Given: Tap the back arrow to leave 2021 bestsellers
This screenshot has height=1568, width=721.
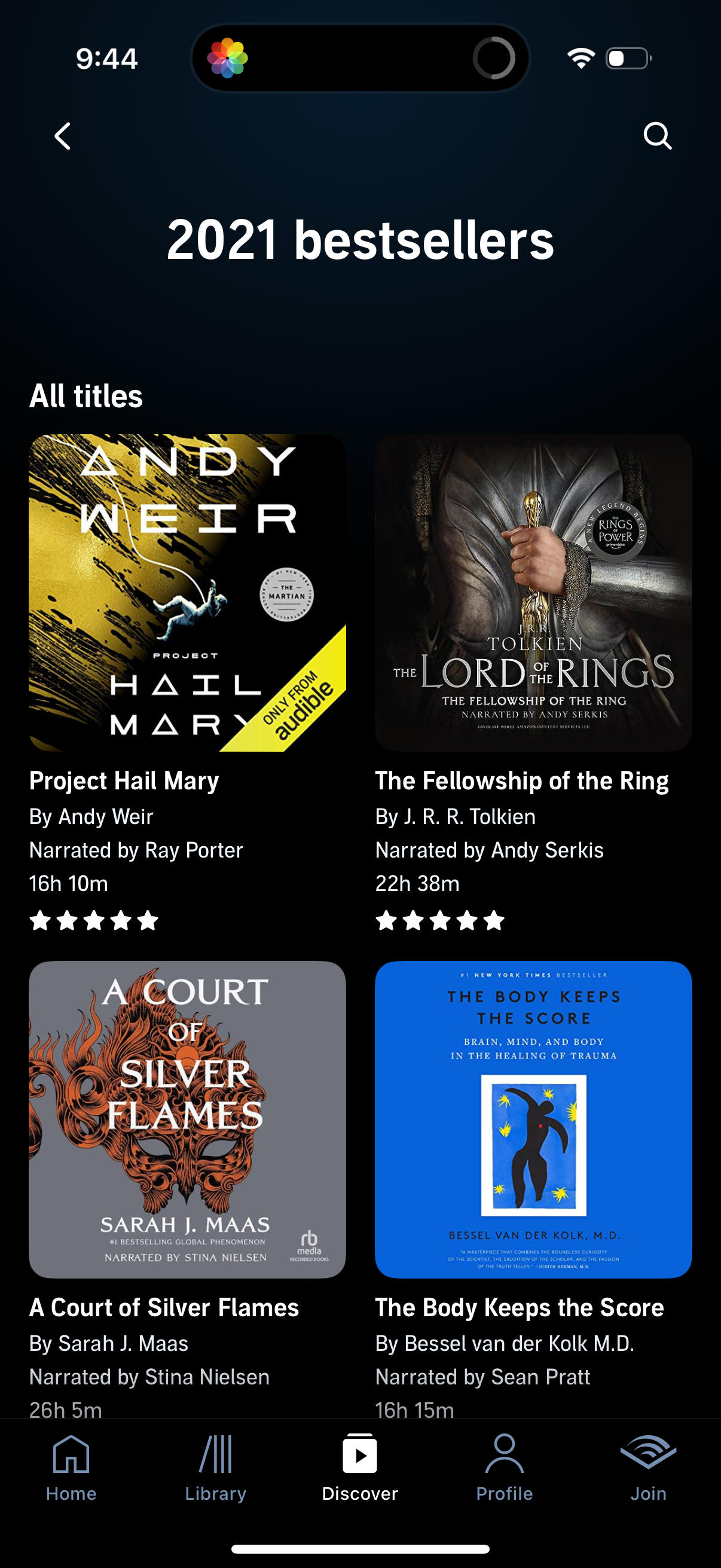Looking at the screenshot, I should point(63,136).
